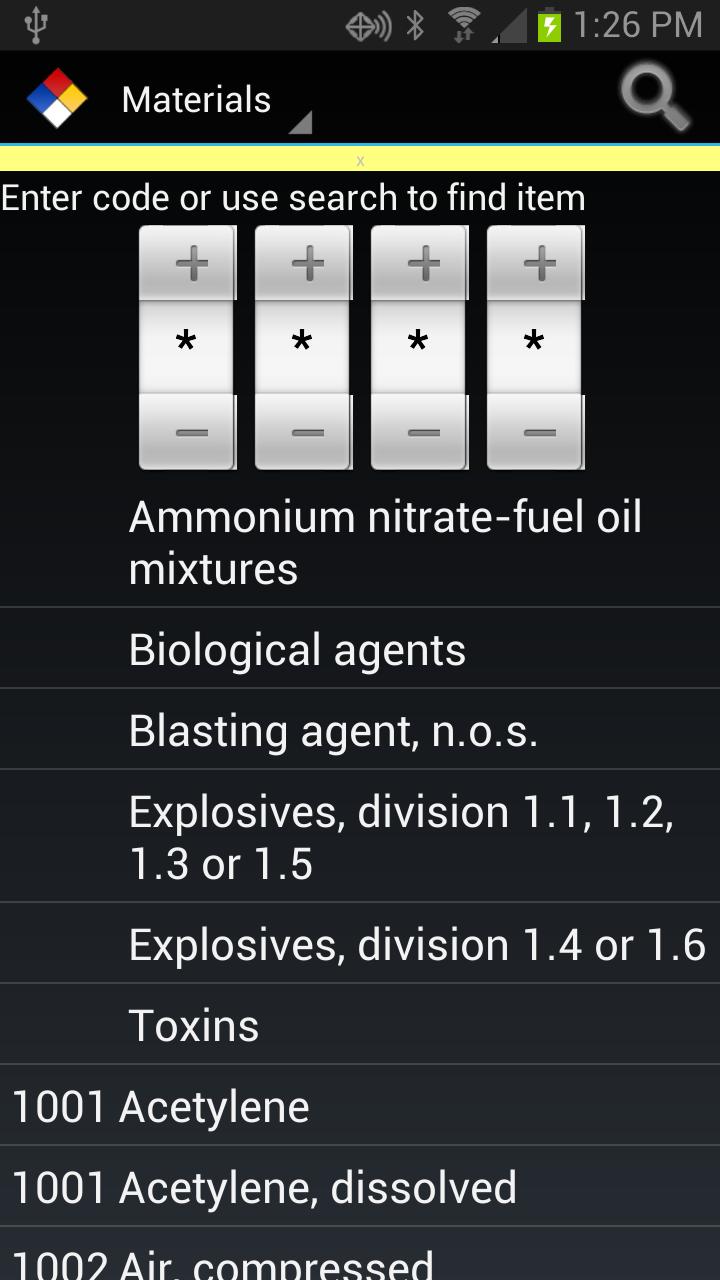The height and width of the screenshot is (1280, 720).
Task: Decrease the fourth code digit
Action: [536, 432]
